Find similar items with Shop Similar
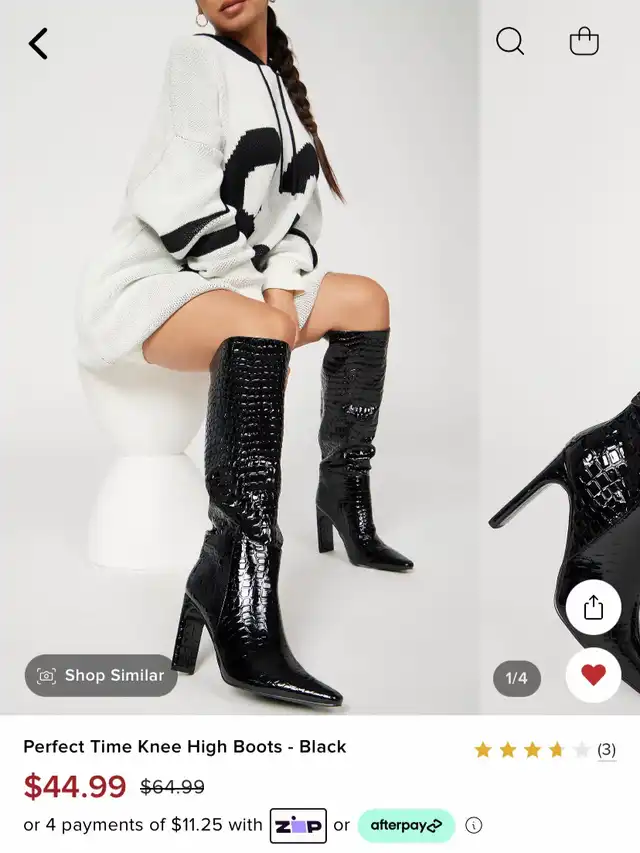This screenshot has height=853, width=640. (x=101, y=676)
